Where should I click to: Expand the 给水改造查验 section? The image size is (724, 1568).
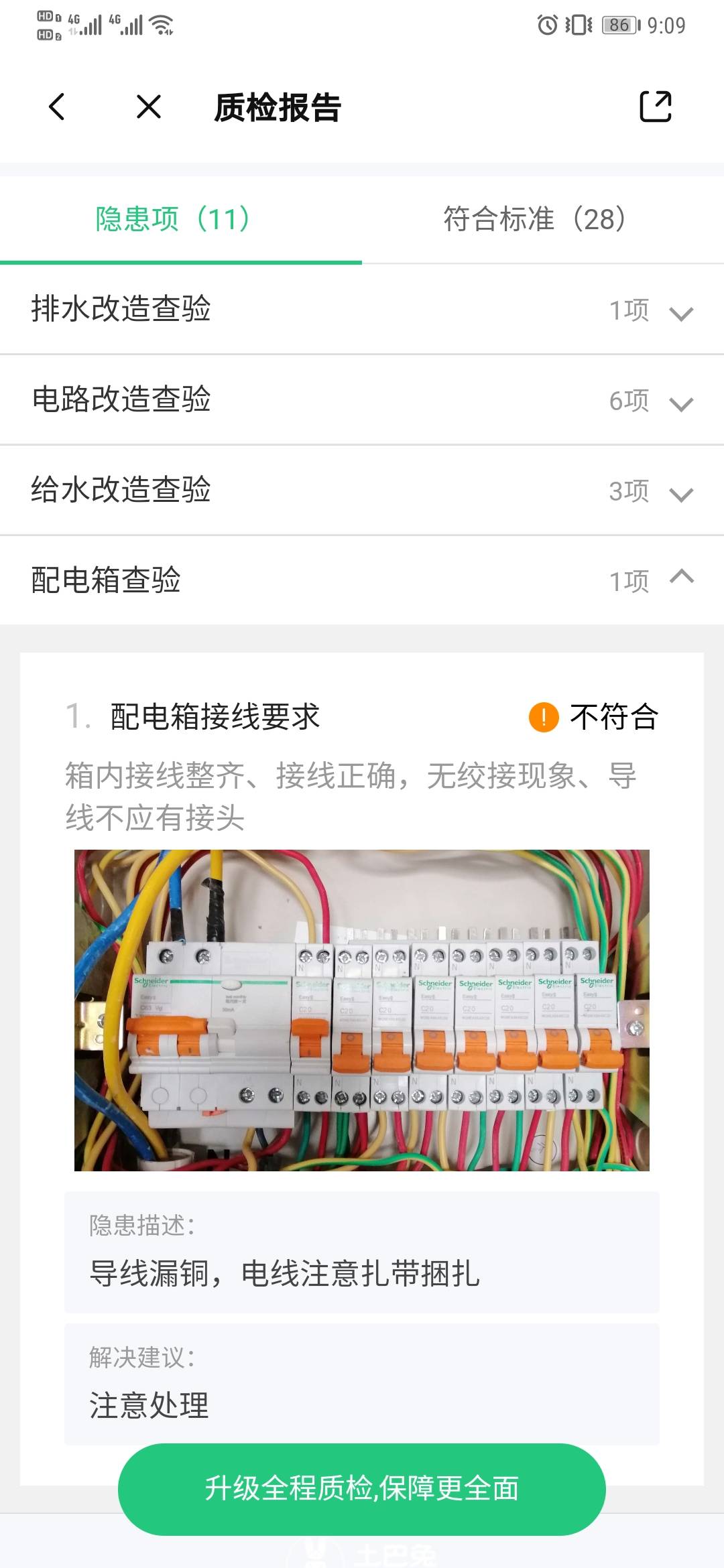point(362,491)
